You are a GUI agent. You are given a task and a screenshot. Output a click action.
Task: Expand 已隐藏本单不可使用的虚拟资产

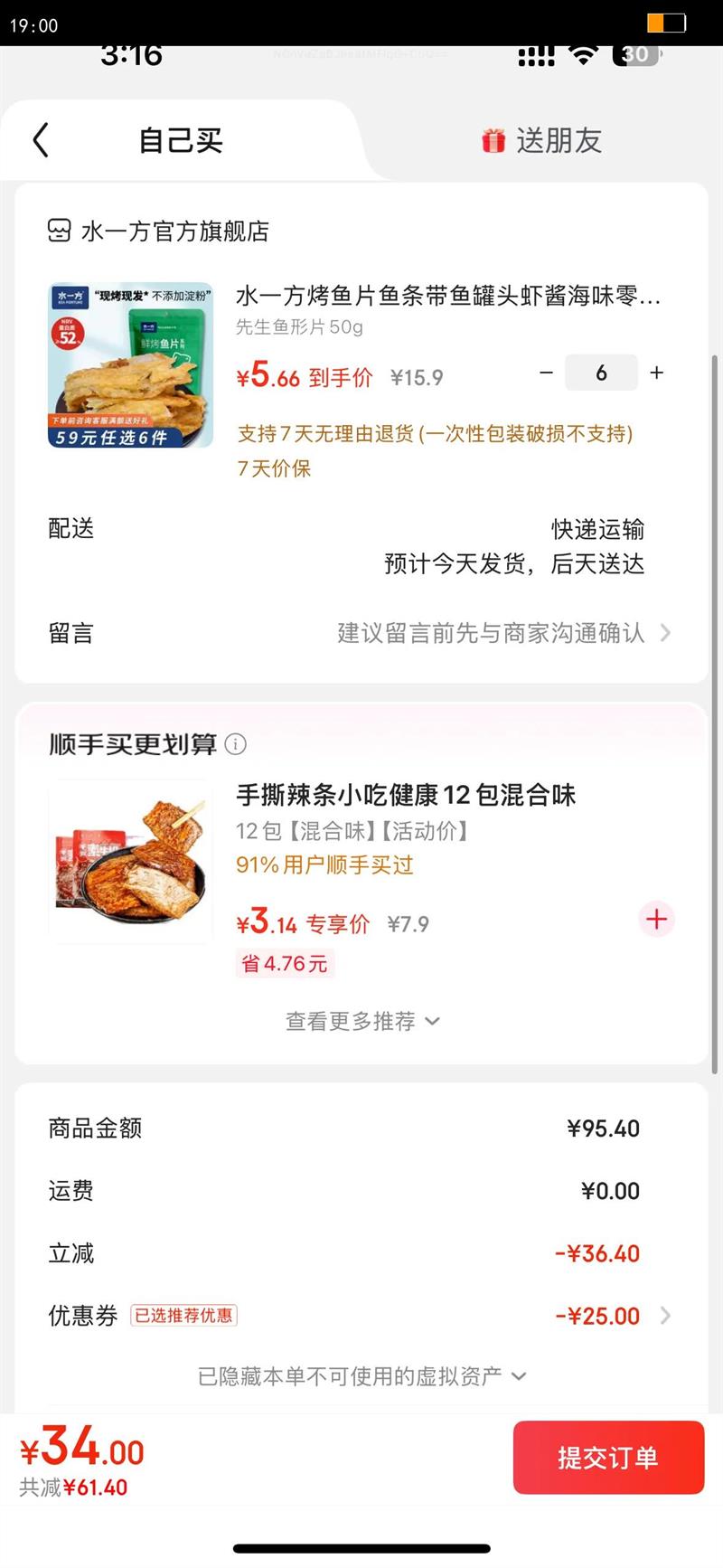[x=361, y=1376]
